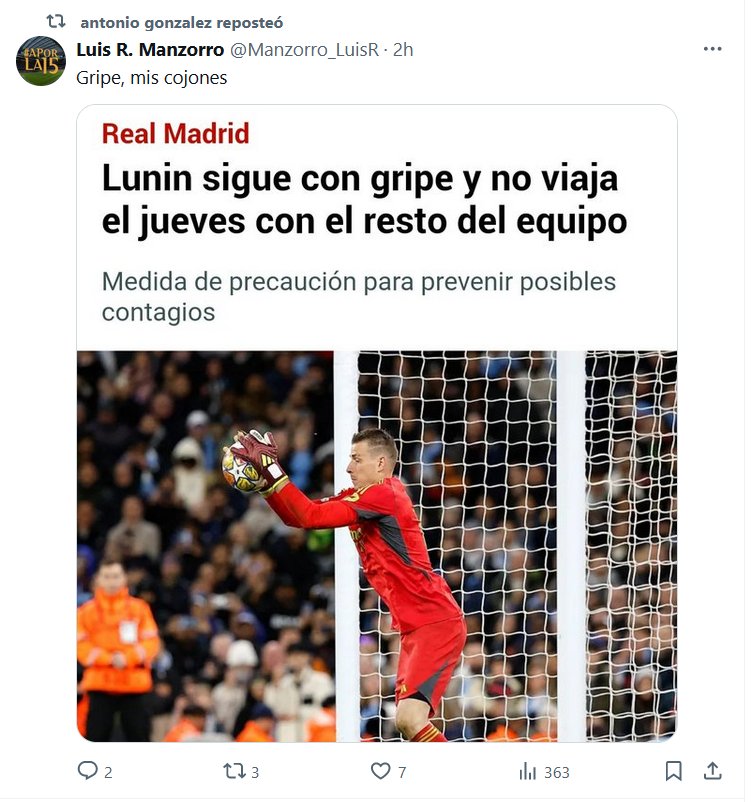
Task: Repost the Lunin flu post
Action: tap(233, 771)
